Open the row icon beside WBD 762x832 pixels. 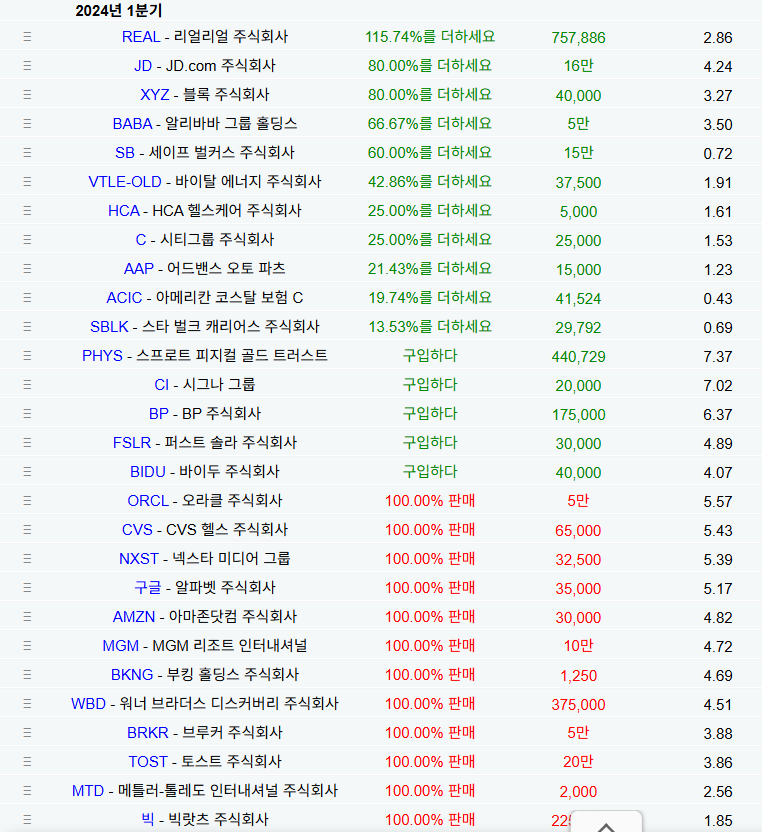click(x=27, y=703)
